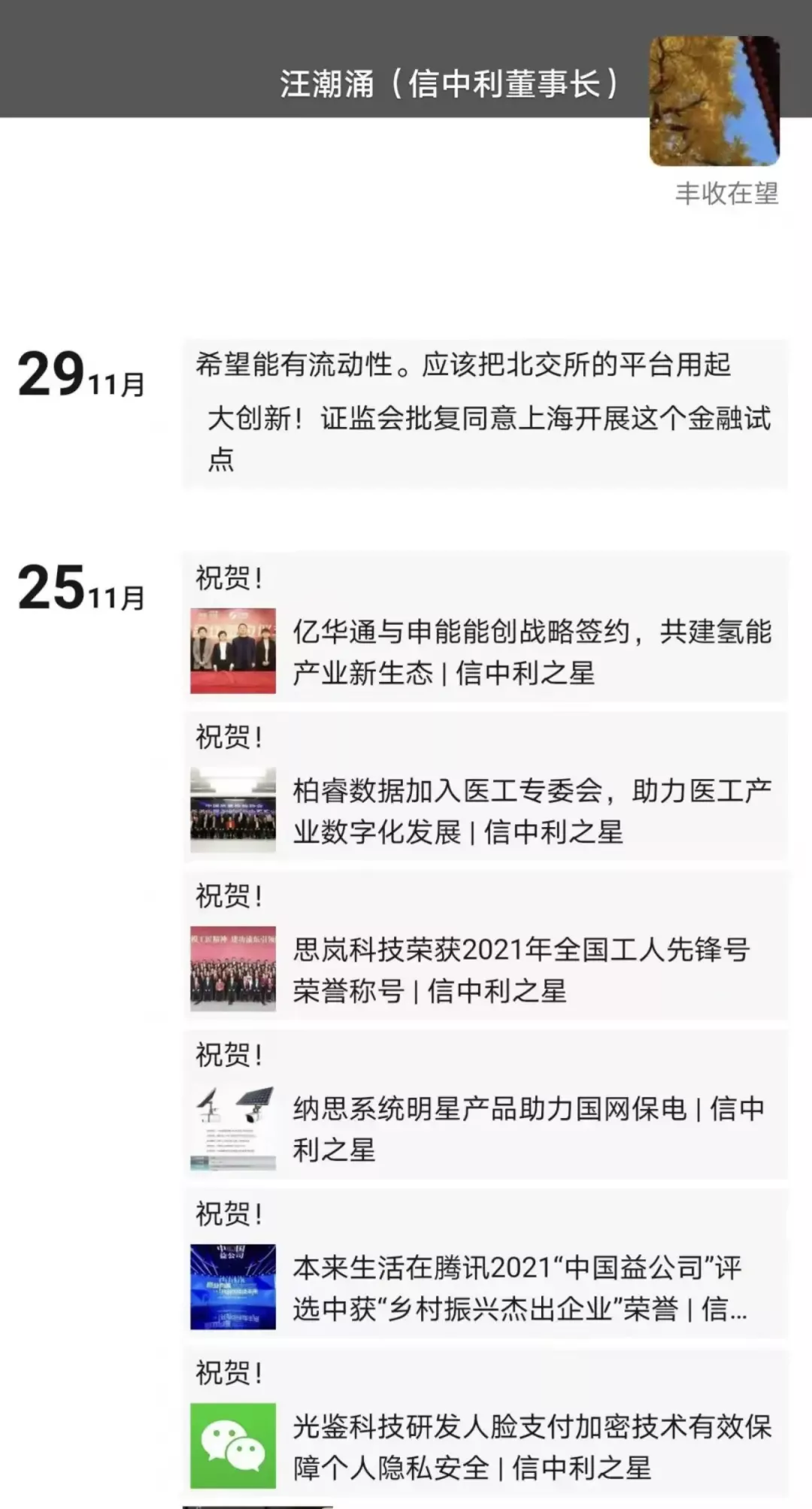Open the profile avatar with autumn tree
Image resolution: width=812 pixels, height=1509 pixels.
click(714, 101)
